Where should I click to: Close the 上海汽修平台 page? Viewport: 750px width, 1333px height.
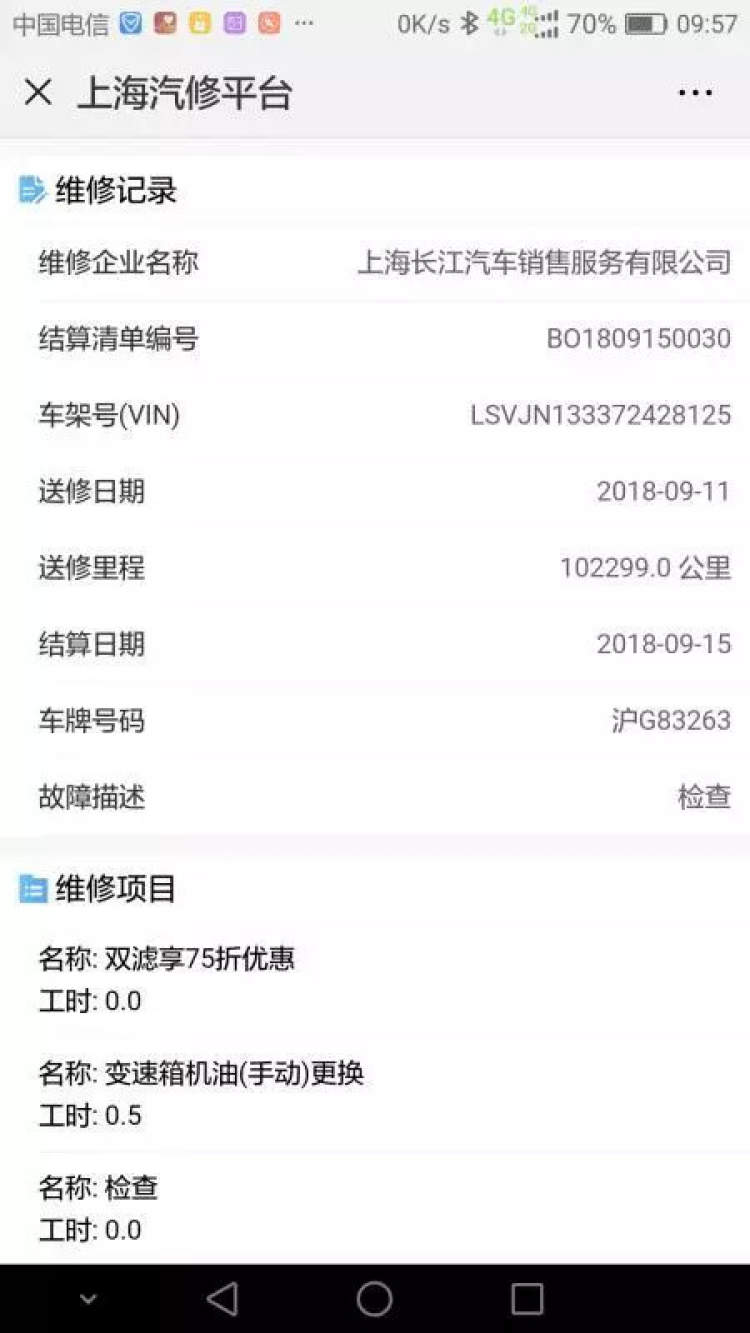coord(38,93)
